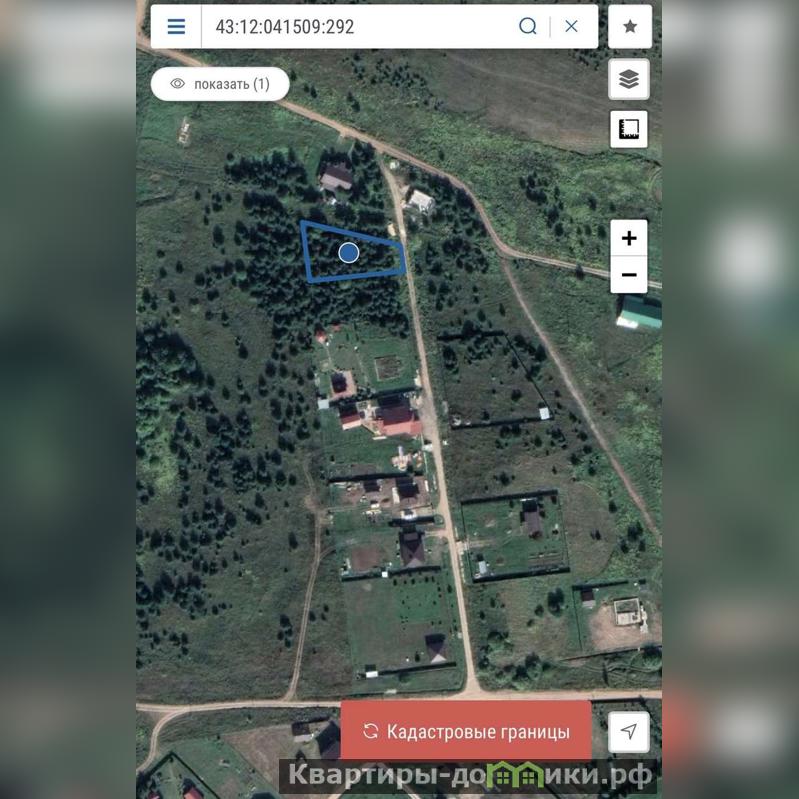The height and width of the screenshot is (799, 799).
Task: Zoom in on the map
Action: pyautogui.click(x=629, y=238)
